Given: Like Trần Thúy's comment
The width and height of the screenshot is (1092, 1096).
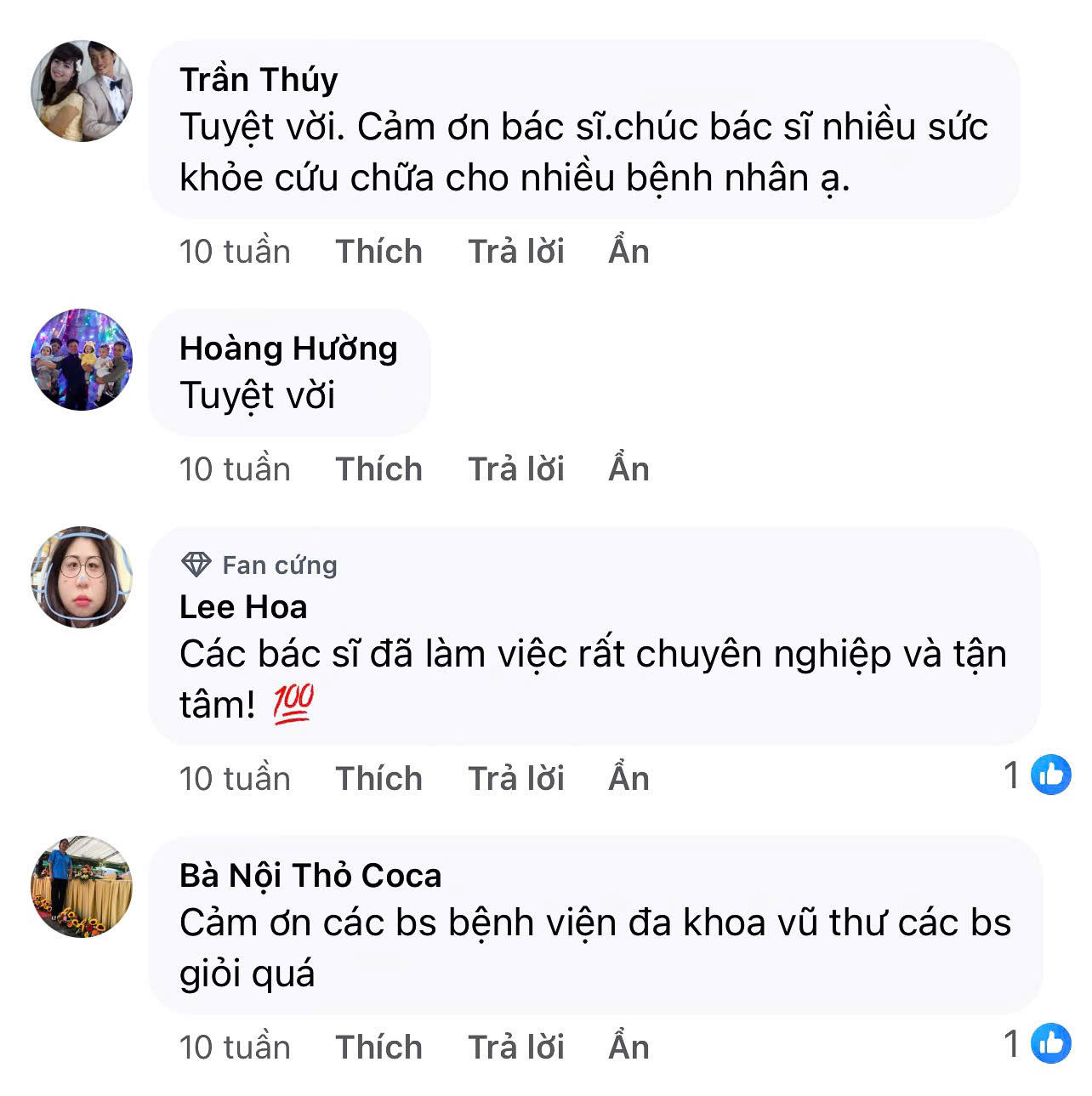Looking at the screenshot, I should tap(378, 252).
